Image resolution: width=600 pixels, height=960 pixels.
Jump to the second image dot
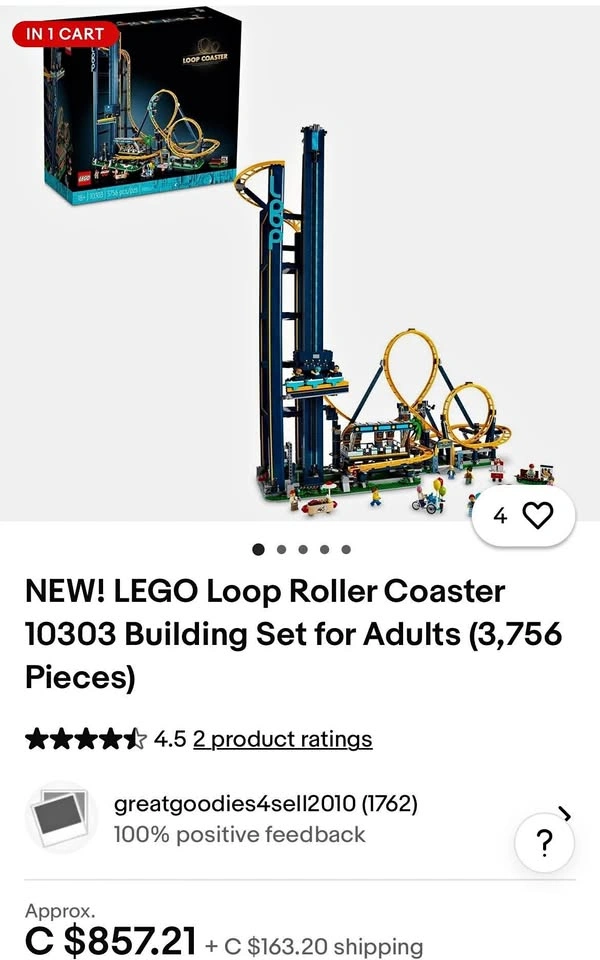point(281,549)
